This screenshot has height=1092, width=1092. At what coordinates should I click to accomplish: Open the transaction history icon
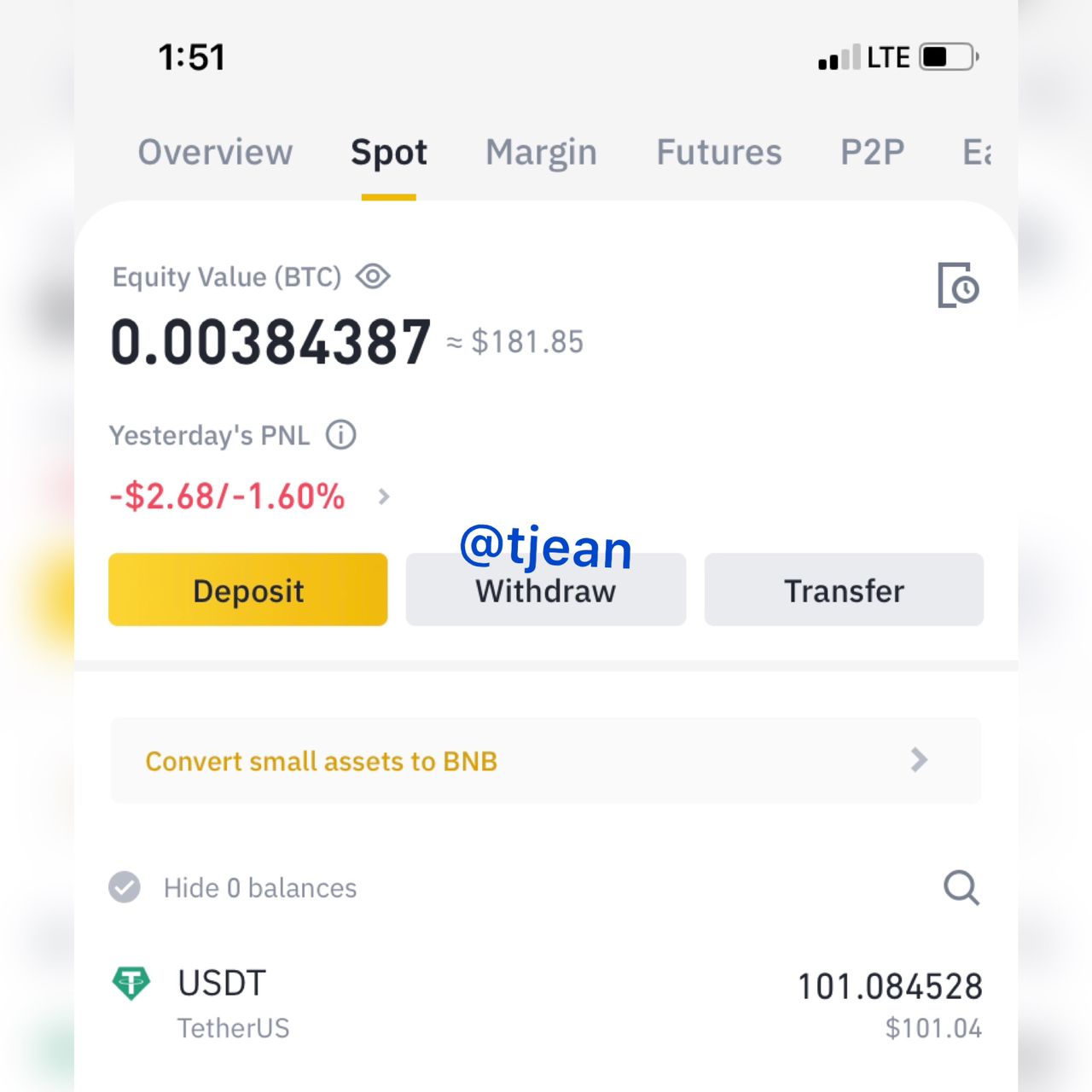point(958,286)
